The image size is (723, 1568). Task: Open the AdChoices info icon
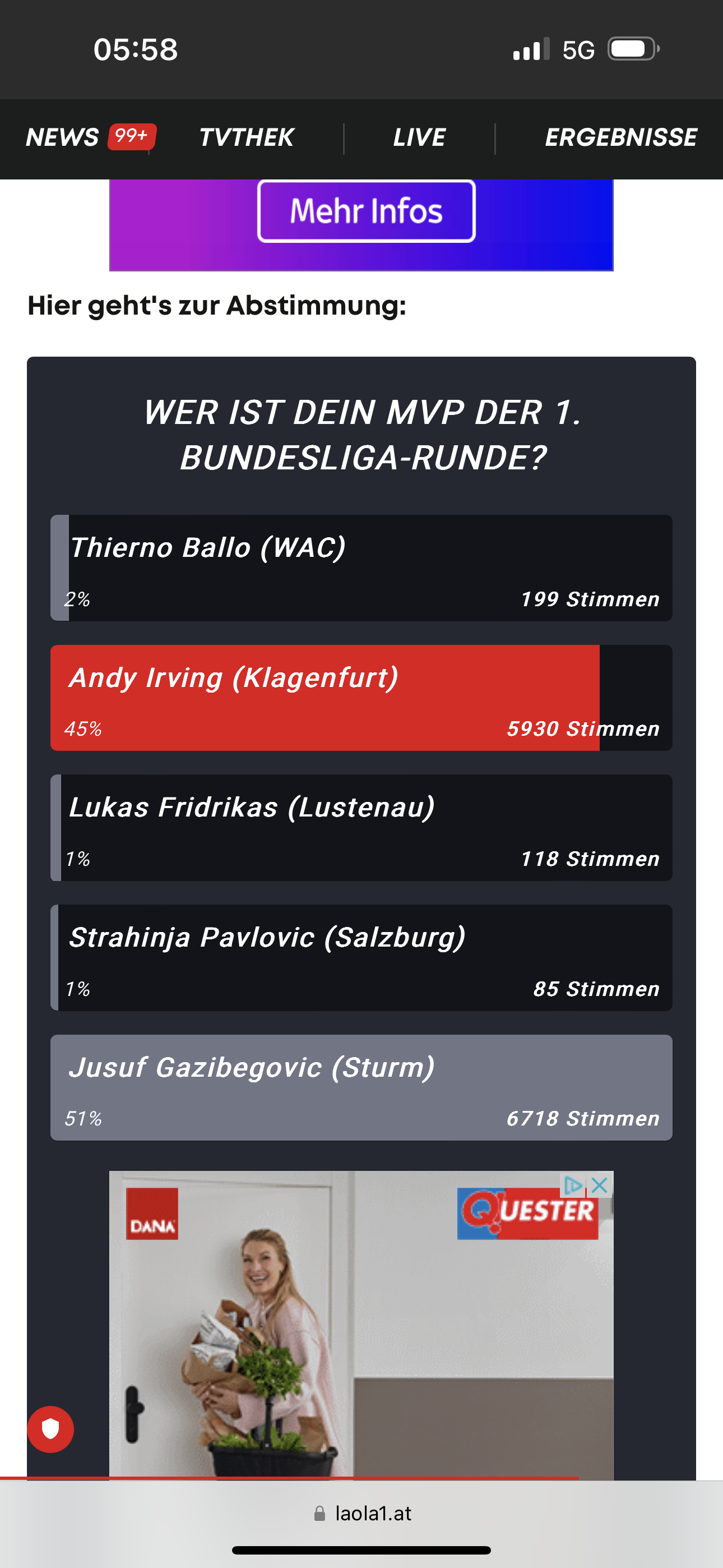tap(573, 1184)
